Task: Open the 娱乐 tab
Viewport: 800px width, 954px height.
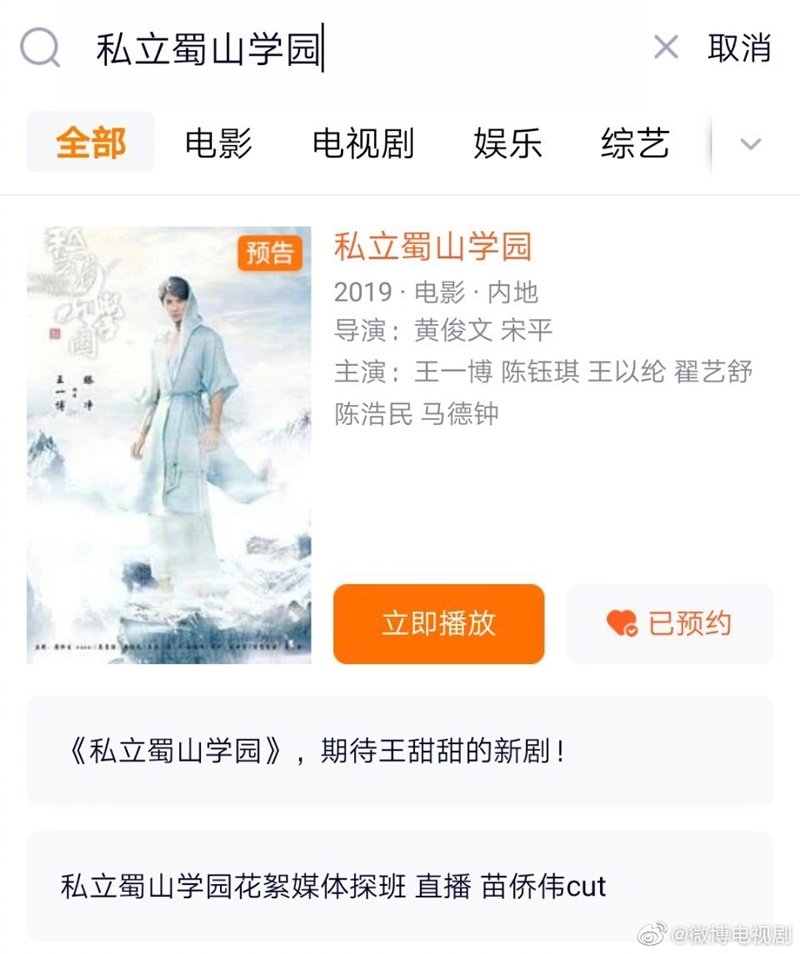Action: (x=507, y=143)
